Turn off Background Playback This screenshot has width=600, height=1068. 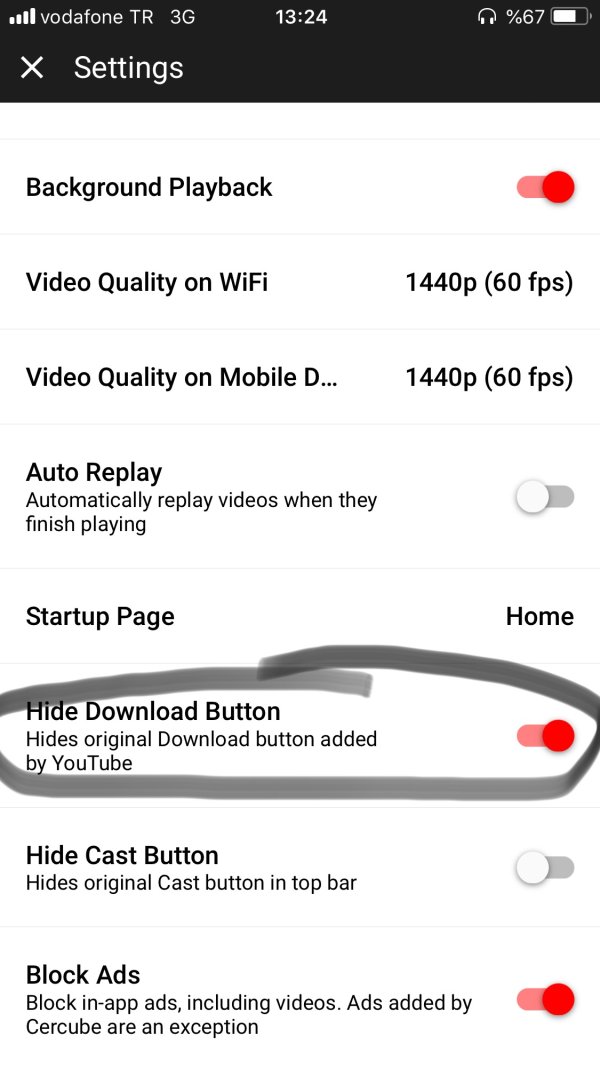pos(545,187)
